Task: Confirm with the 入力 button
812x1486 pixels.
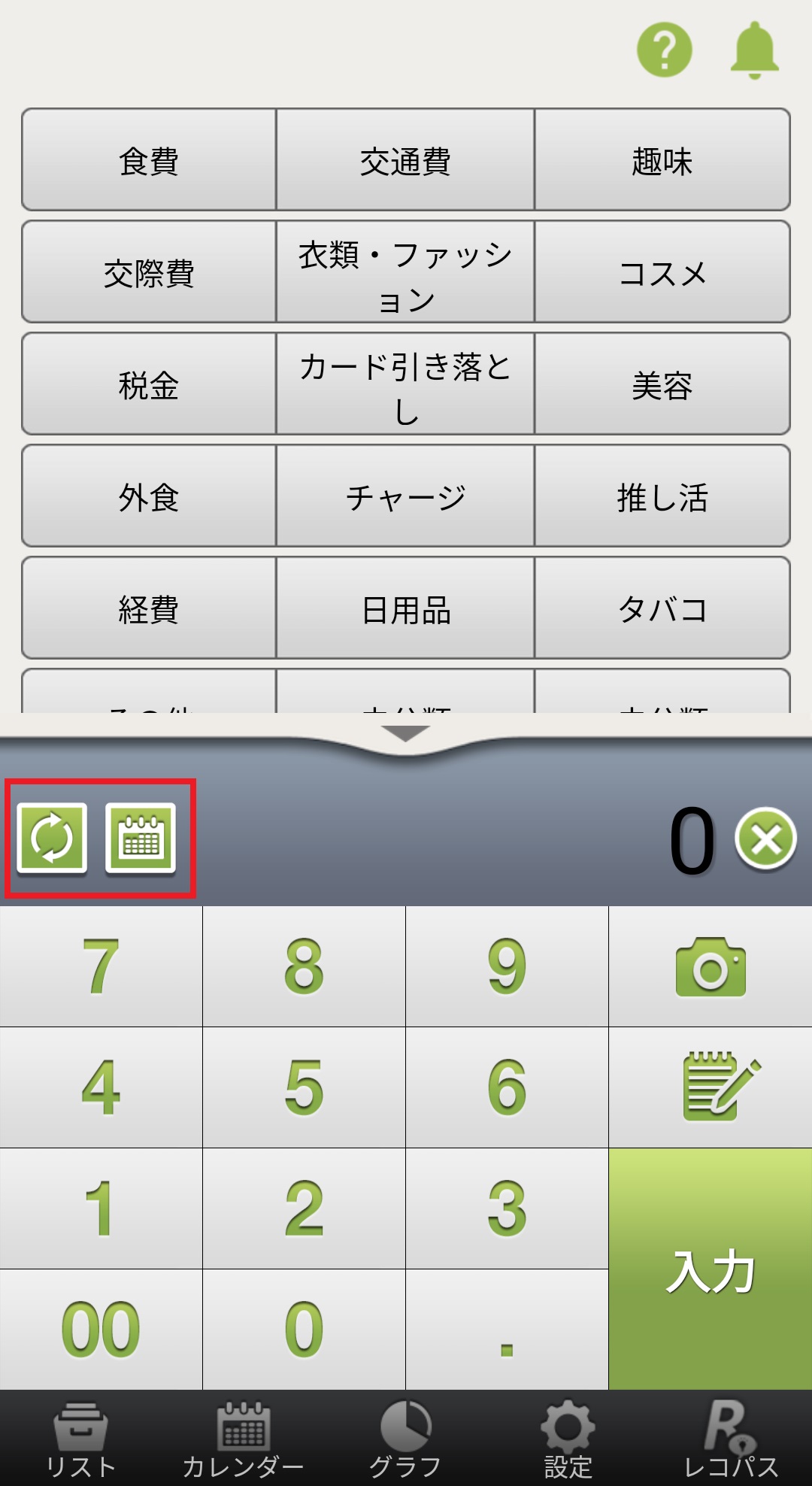Action: coord(710,1269)
